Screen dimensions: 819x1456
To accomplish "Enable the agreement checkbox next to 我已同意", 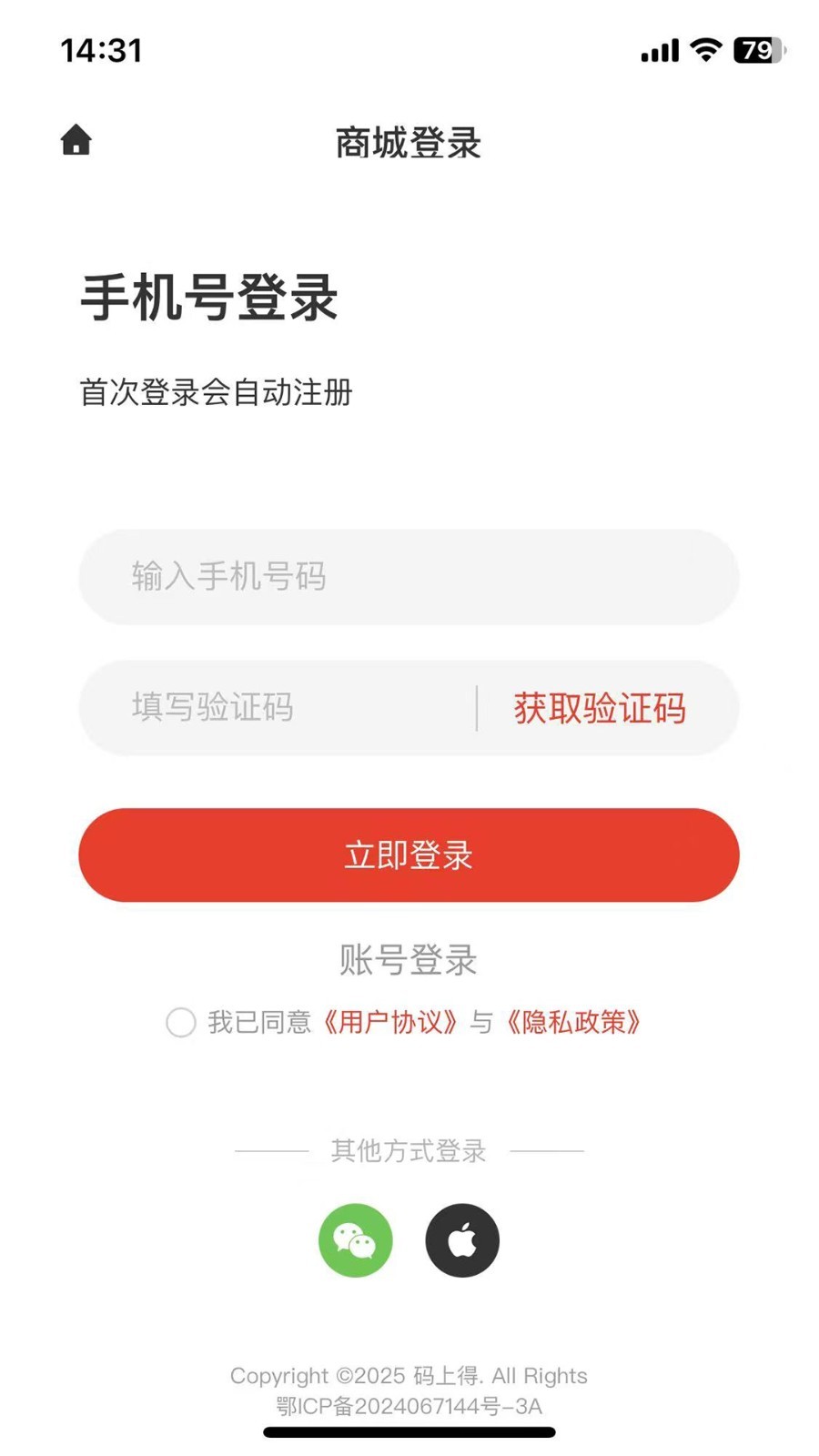I will pos(180,1023).
